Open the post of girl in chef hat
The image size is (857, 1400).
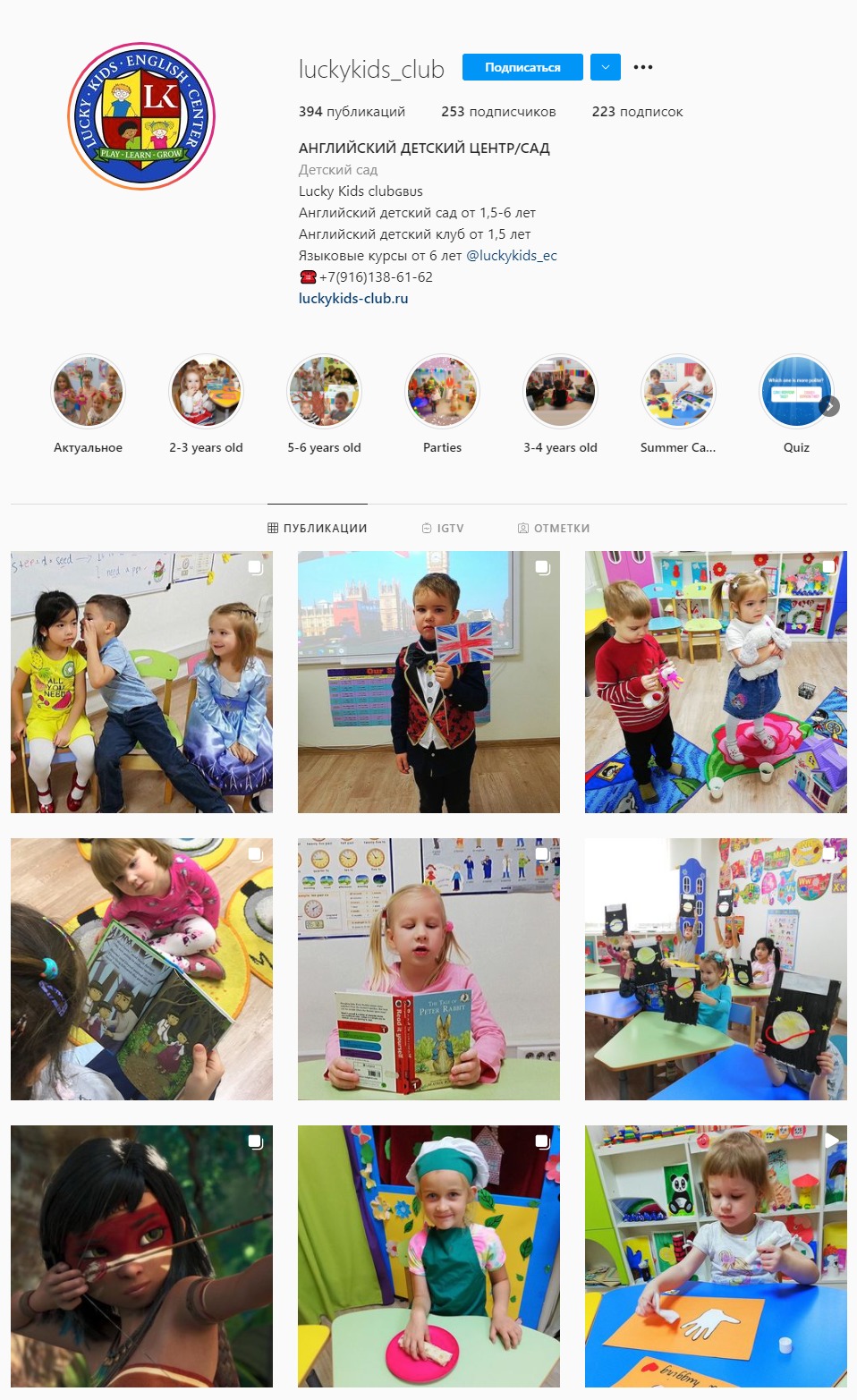[x=428, y=1256]
